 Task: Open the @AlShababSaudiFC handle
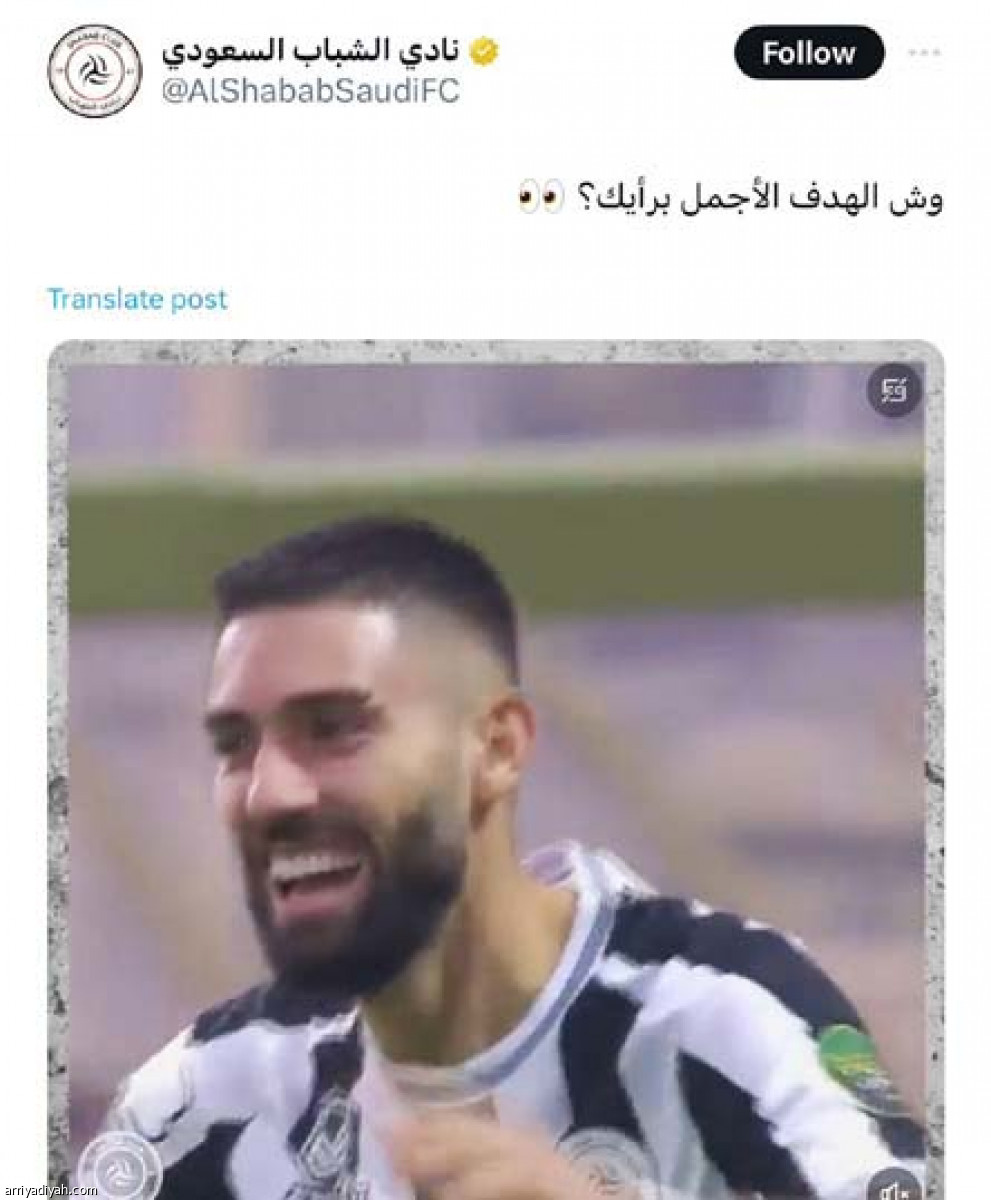click(x=310, y=91)
